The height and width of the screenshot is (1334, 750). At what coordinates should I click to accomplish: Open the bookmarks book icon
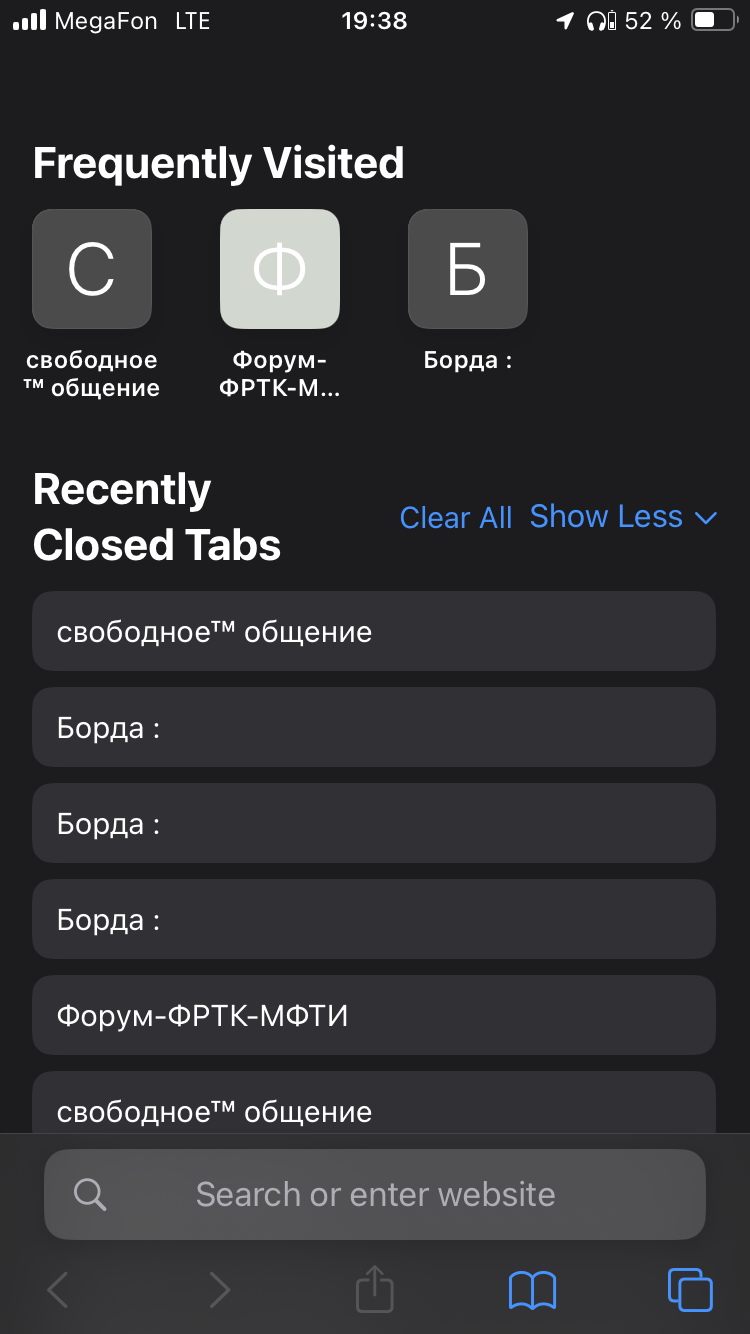[x=532, y=1290]
